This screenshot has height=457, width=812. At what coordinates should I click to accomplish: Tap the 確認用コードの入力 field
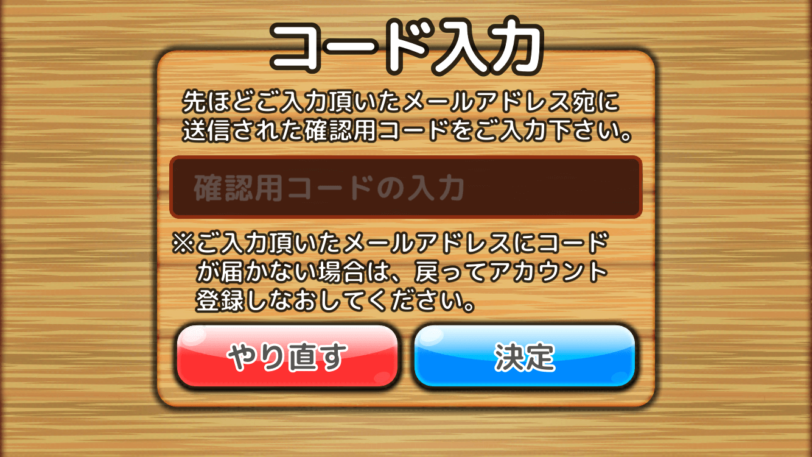[x=405, y=187]
